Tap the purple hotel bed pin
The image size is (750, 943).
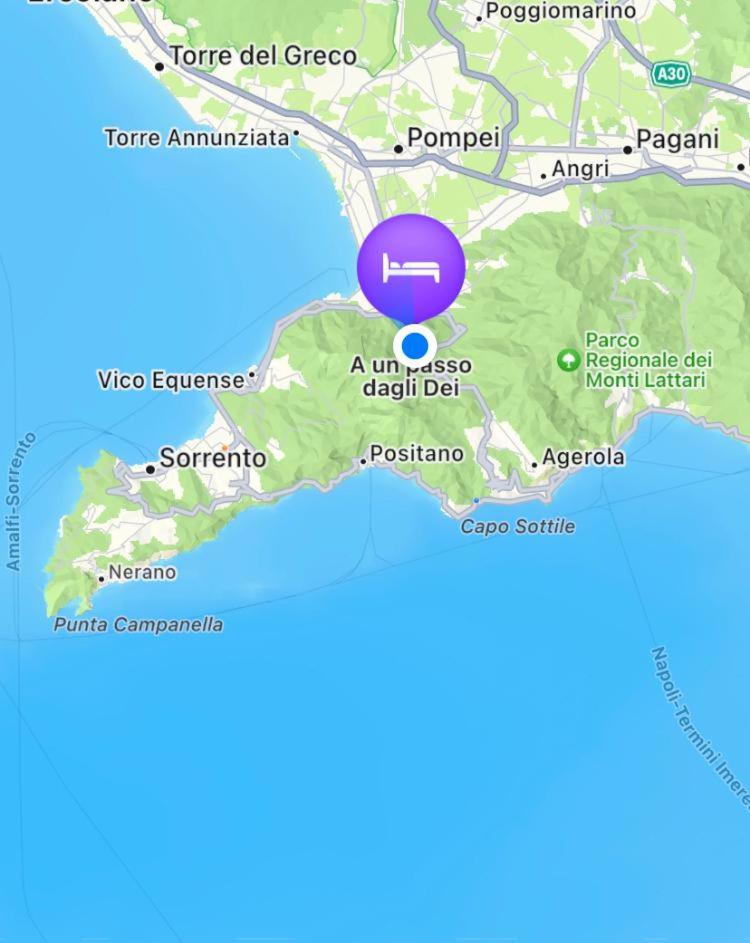pos(411,268)
